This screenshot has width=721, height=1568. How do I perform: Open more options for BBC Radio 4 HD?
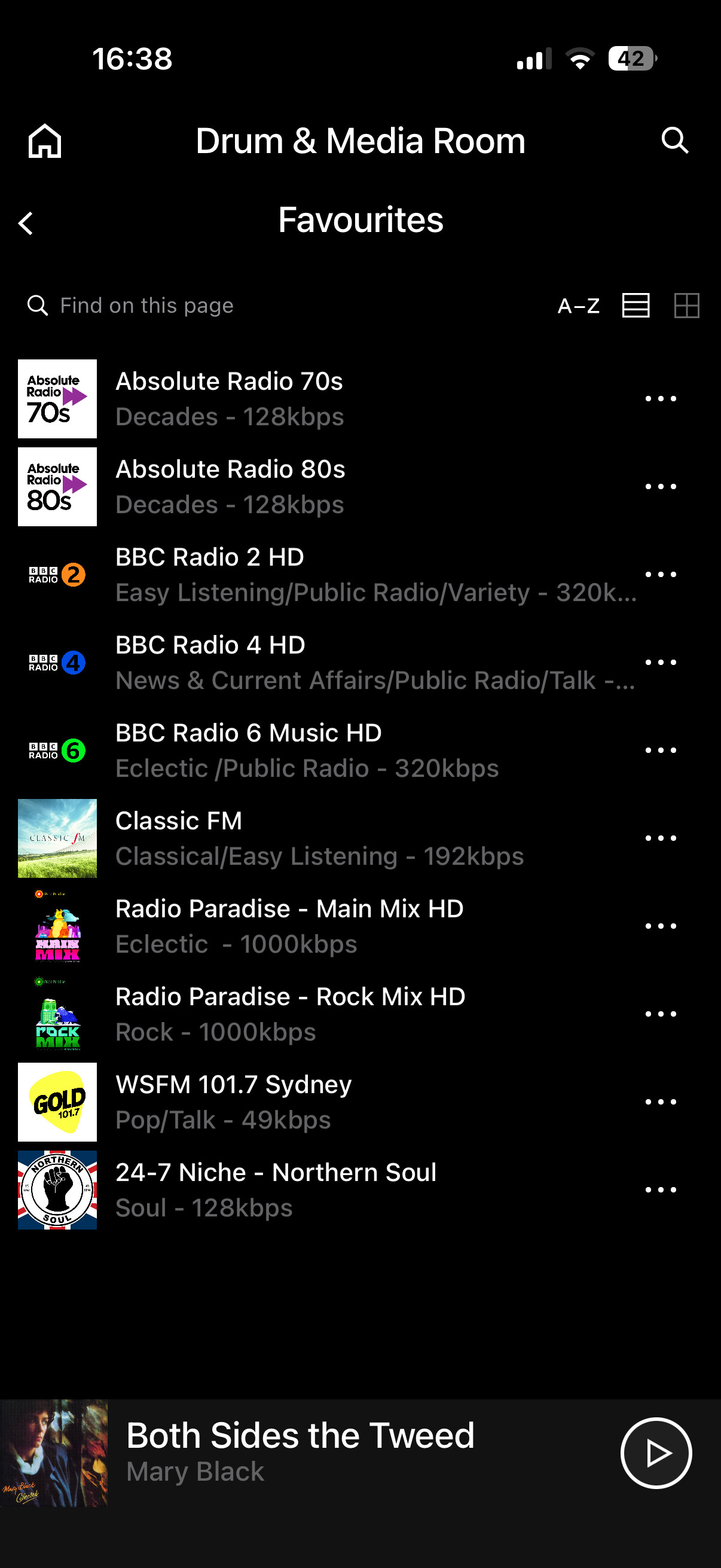660,662
